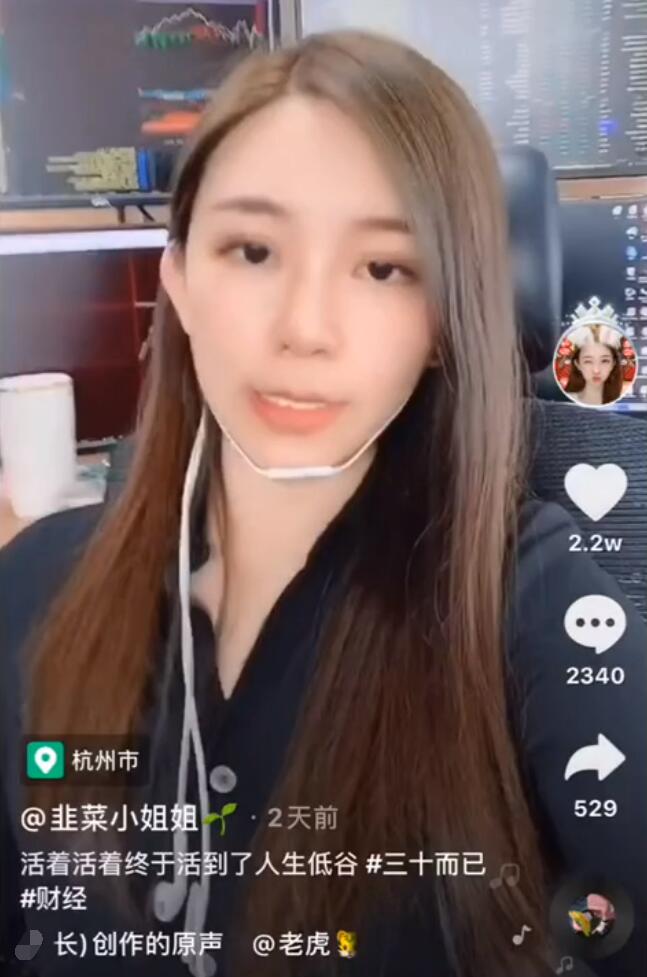Open the #三十而已 hashtag
The width and height of the screenshot is (647, 977).
426,864
